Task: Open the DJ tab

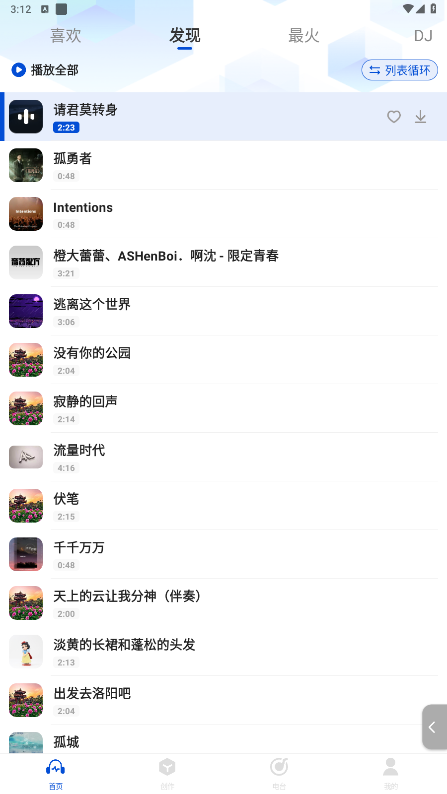Action: click(x=423, y=36)
